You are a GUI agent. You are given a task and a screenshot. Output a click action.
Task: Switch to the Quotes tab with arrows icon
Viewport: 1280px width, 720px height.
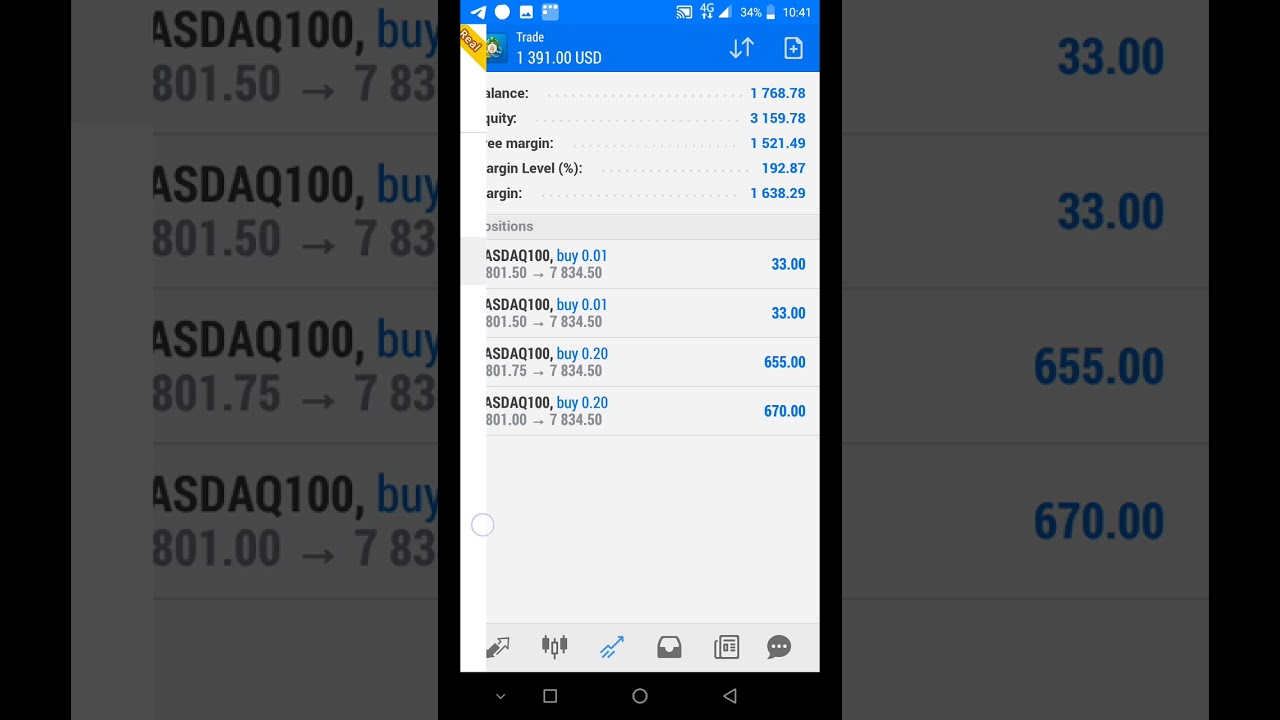pos(498,647)
